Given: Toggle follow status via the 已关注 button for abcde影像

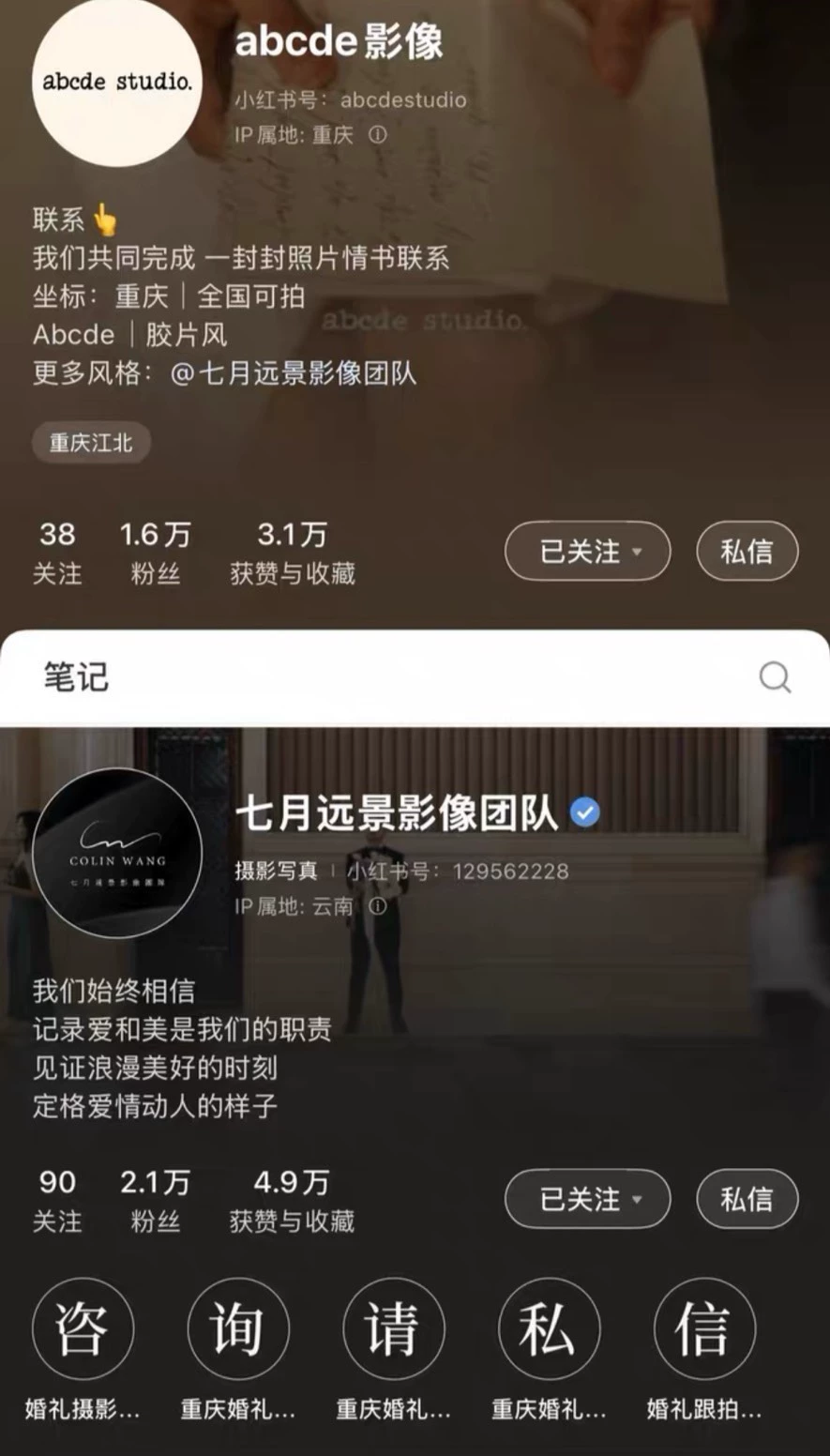Looking at the screenshot, I should pos(577,552).
